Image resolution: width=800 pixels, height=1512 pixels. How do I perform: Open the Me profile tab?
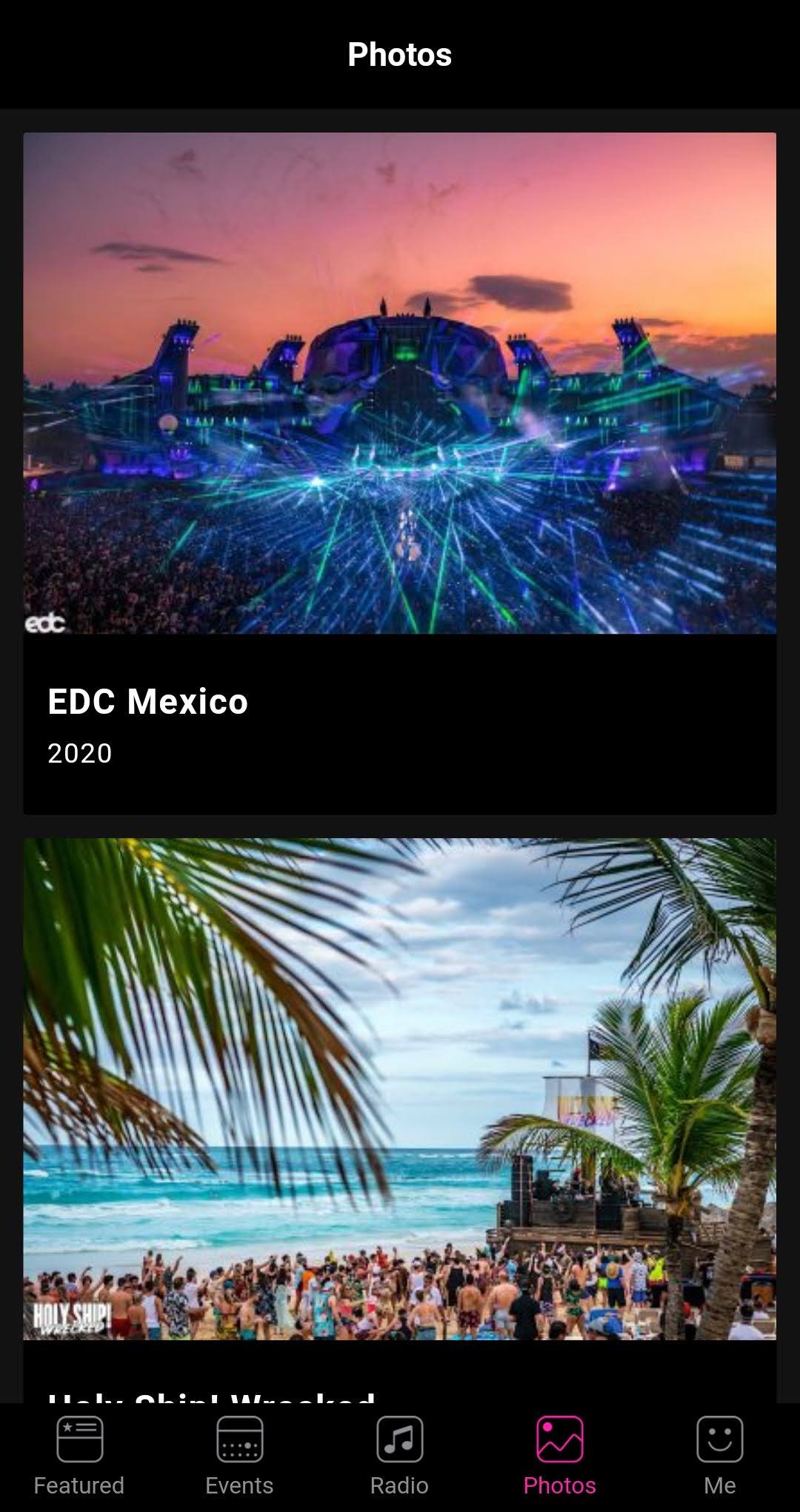(x=719, y=1456)
